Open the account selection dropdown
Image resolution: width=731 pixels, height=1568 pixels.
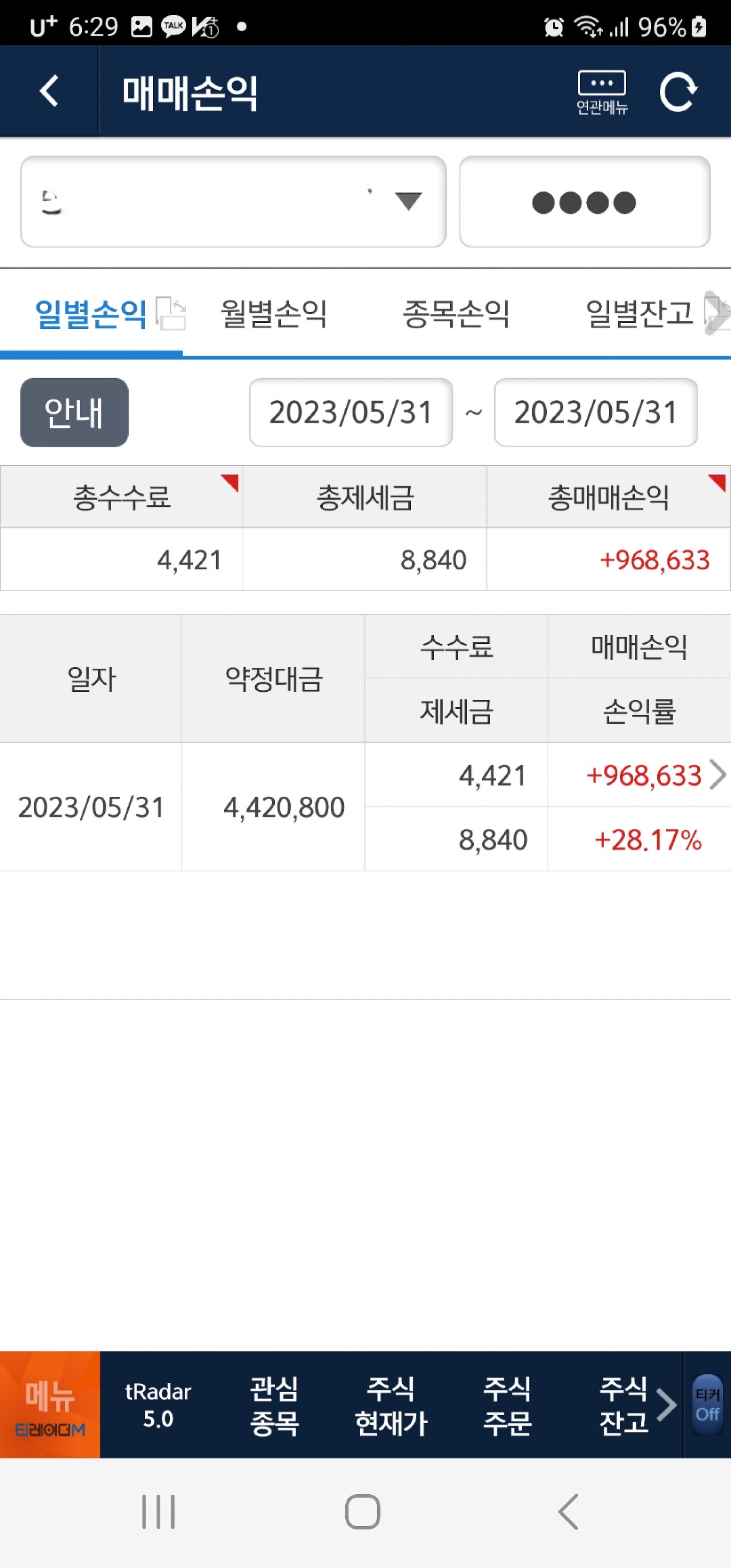[234, 202]
